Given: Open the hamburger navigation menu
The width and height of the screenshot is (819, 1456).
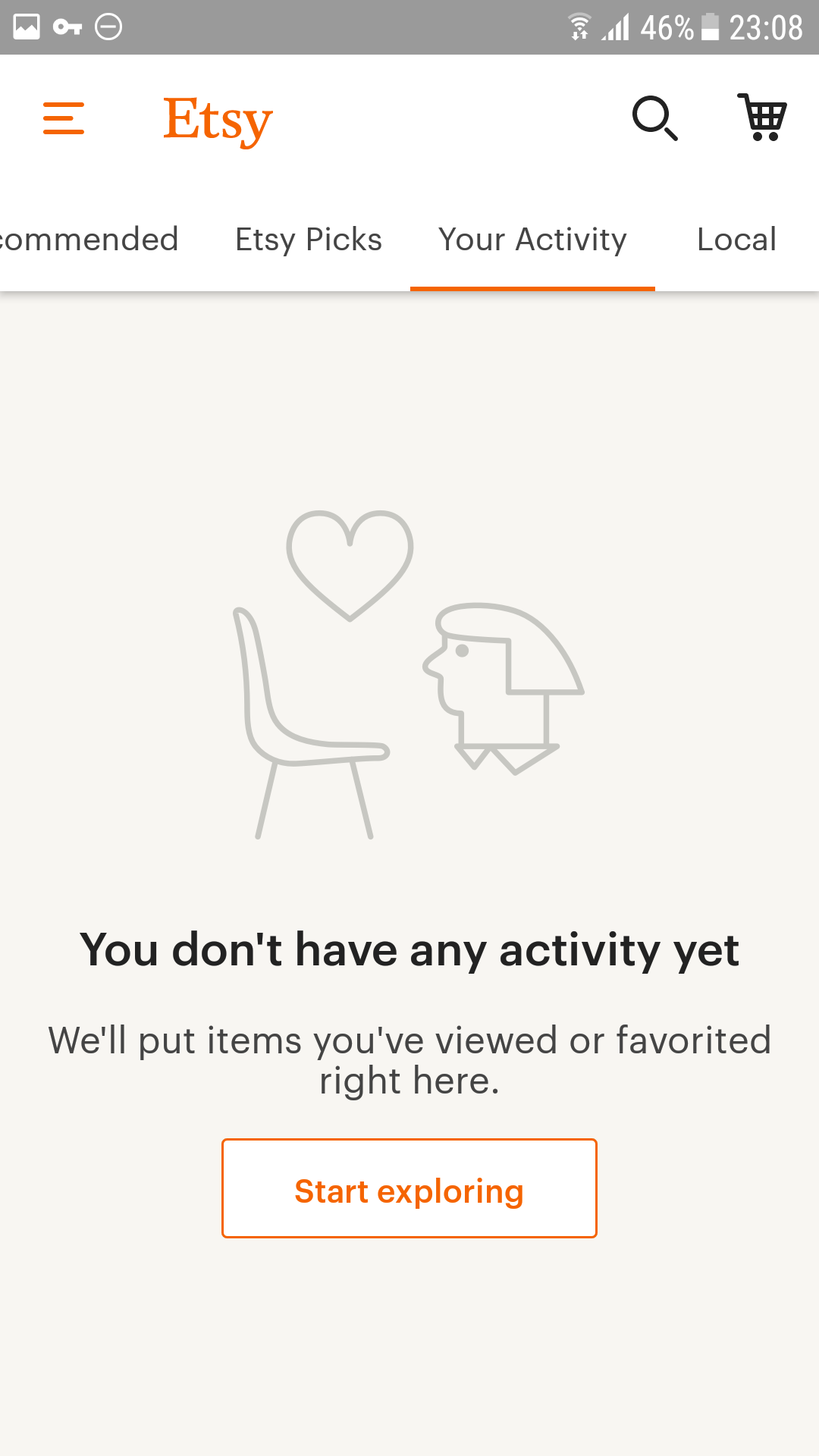Looking at the screenshot, I should tap(64, 118).
